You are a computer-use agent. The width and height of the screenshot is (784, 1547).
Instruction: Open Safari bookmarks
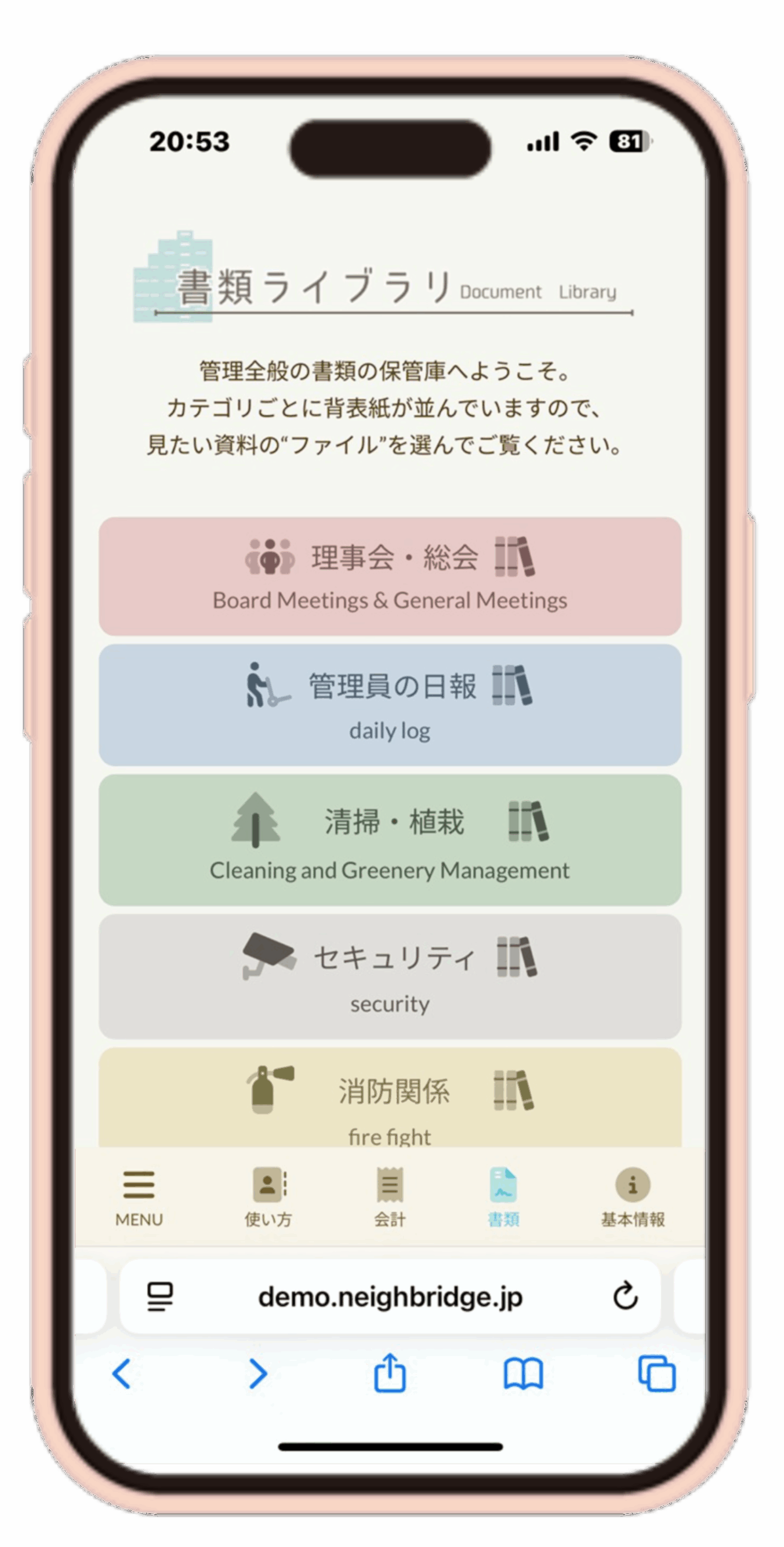524,1374
